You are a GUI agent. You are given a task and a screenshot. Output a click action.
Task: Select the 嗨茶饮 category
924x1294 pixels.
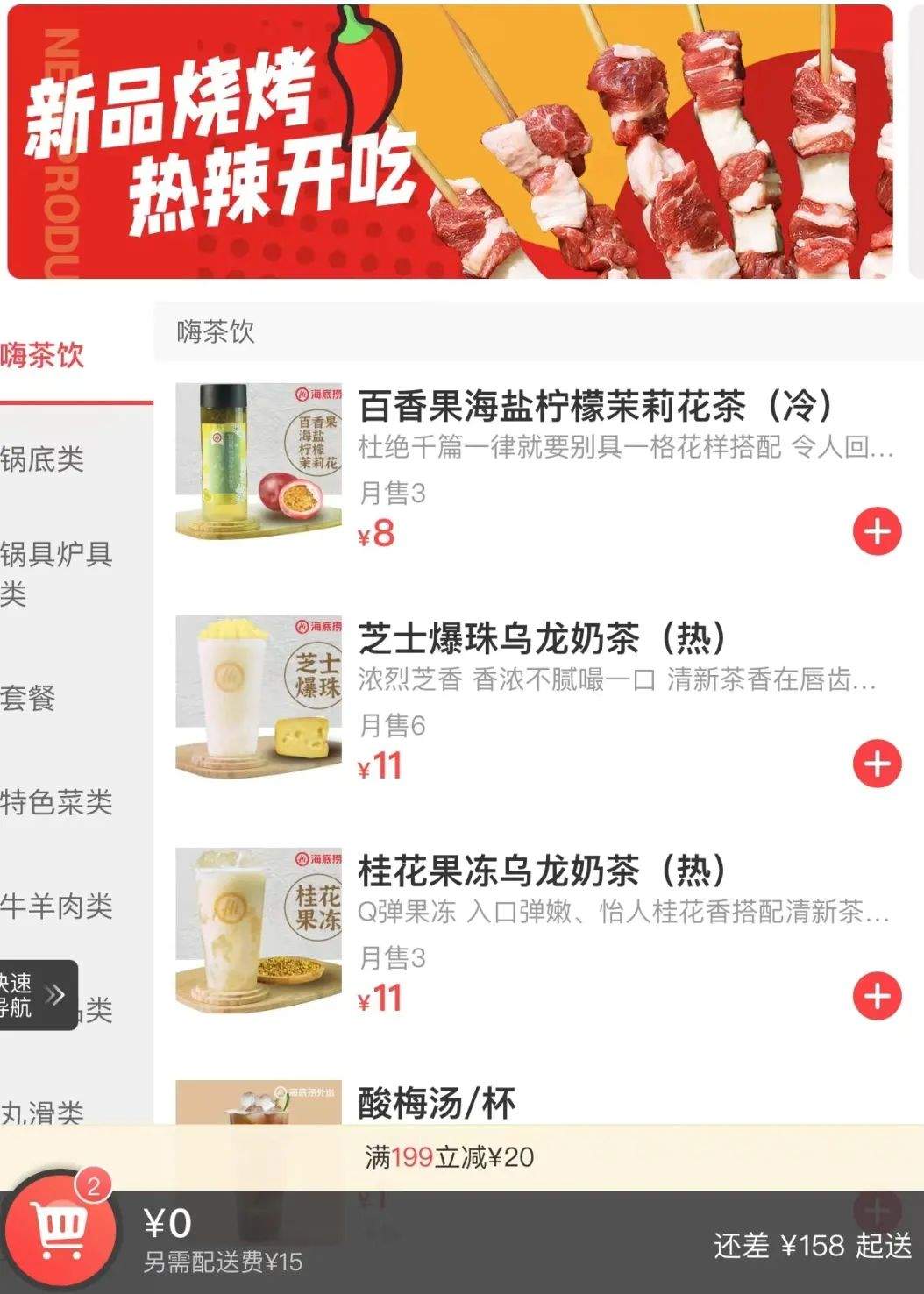pos(44,356)
